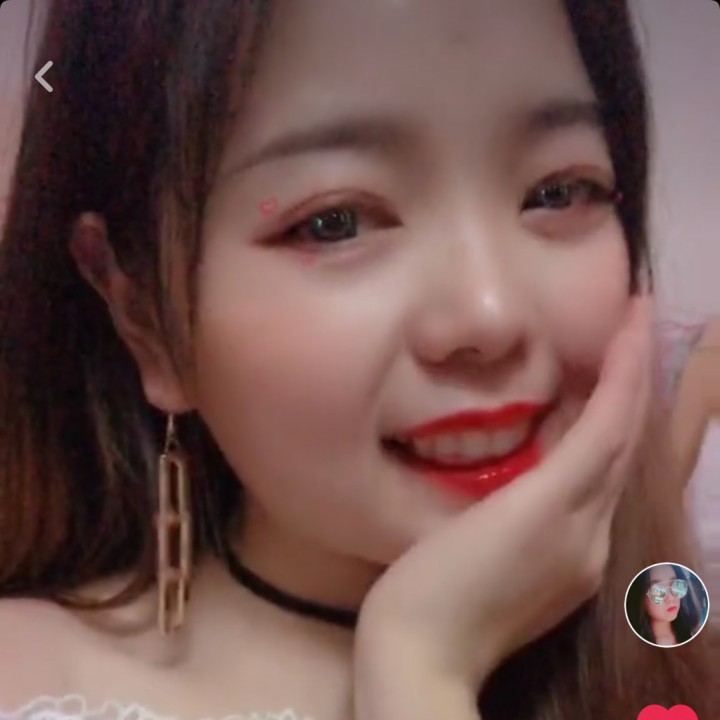The width and height of the screenshot is (720, 720).
Task: Go back using the top-left arrow
Action: point(44,76)
